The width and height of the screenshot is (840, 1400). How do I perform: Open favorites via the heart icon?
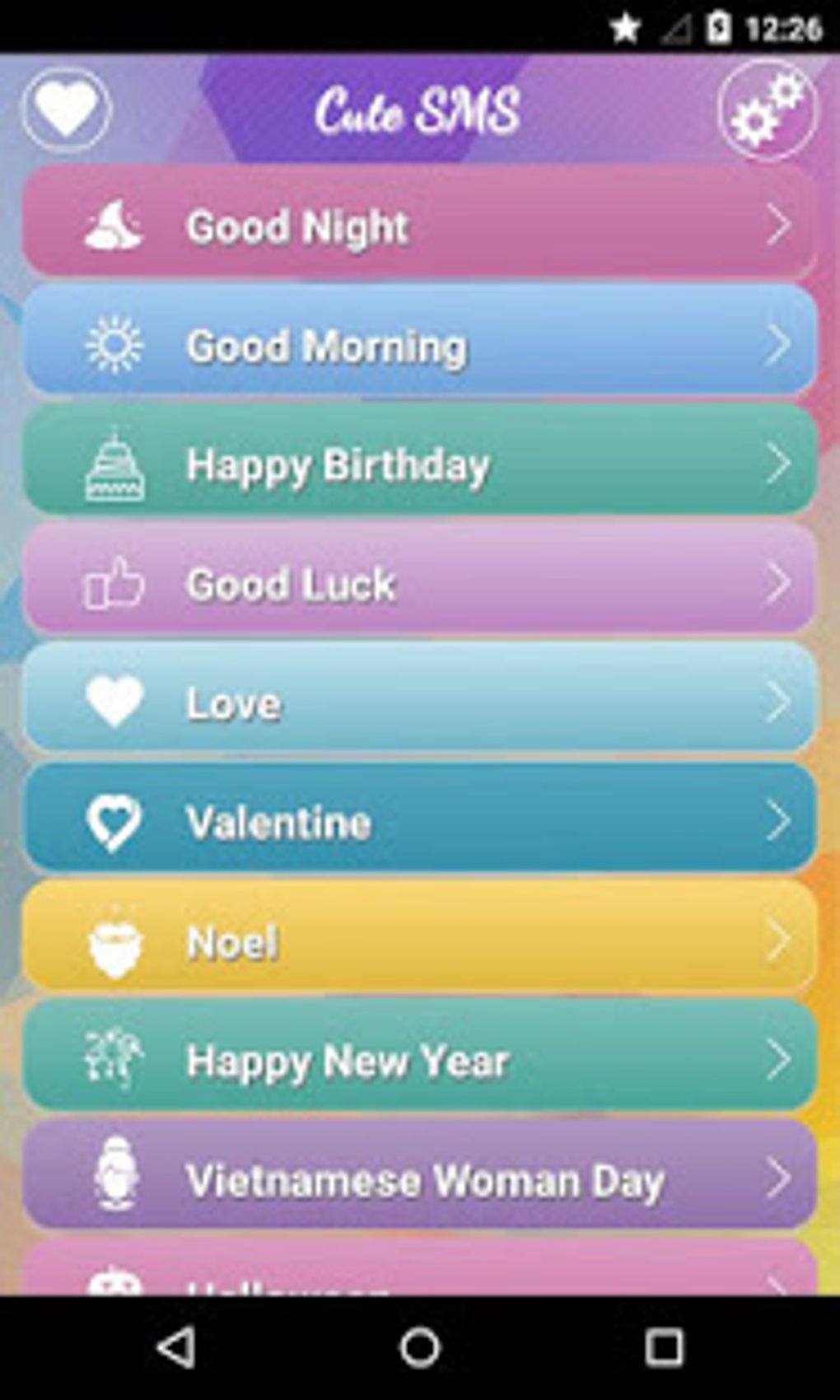(x=67, y=110)
